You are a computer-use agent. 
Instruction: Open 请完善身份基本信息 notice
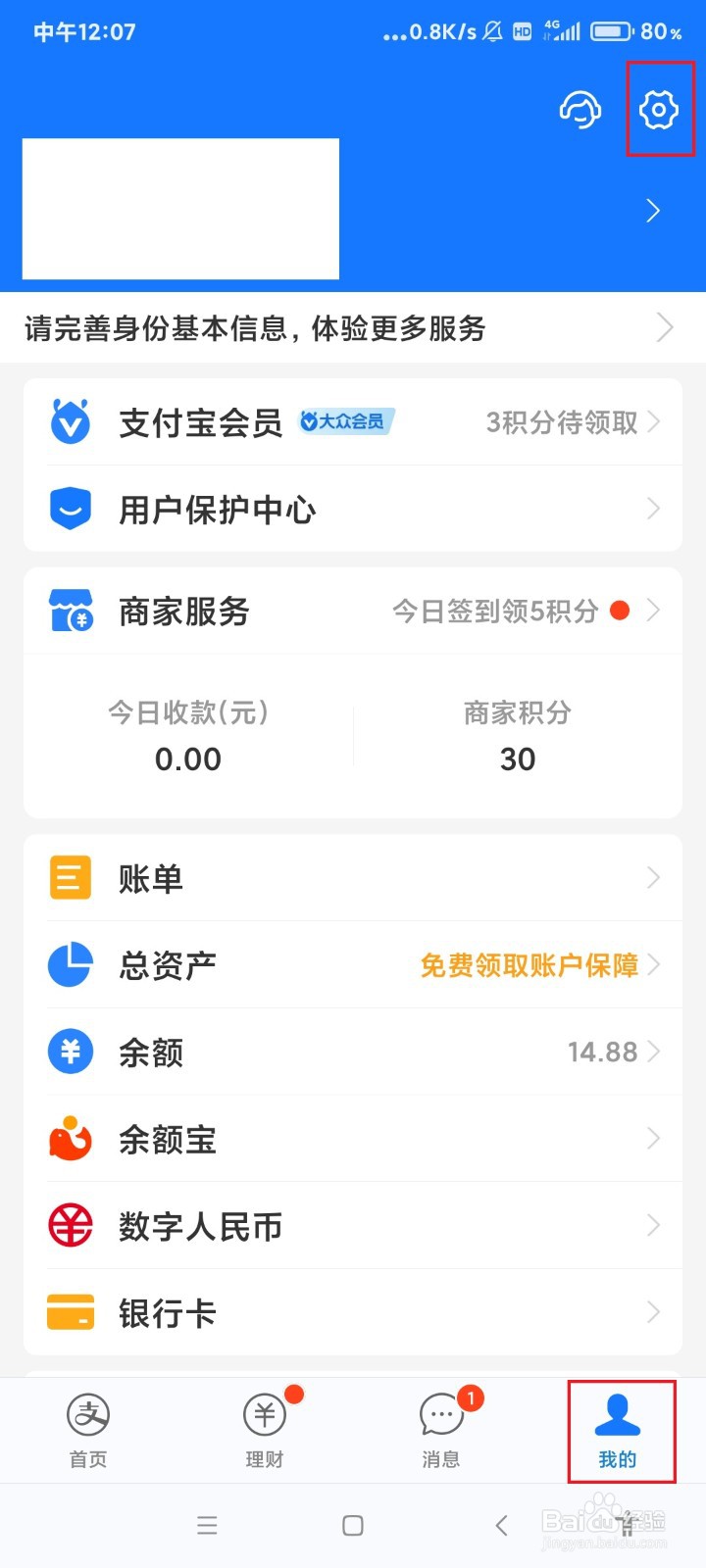[353, 327]
